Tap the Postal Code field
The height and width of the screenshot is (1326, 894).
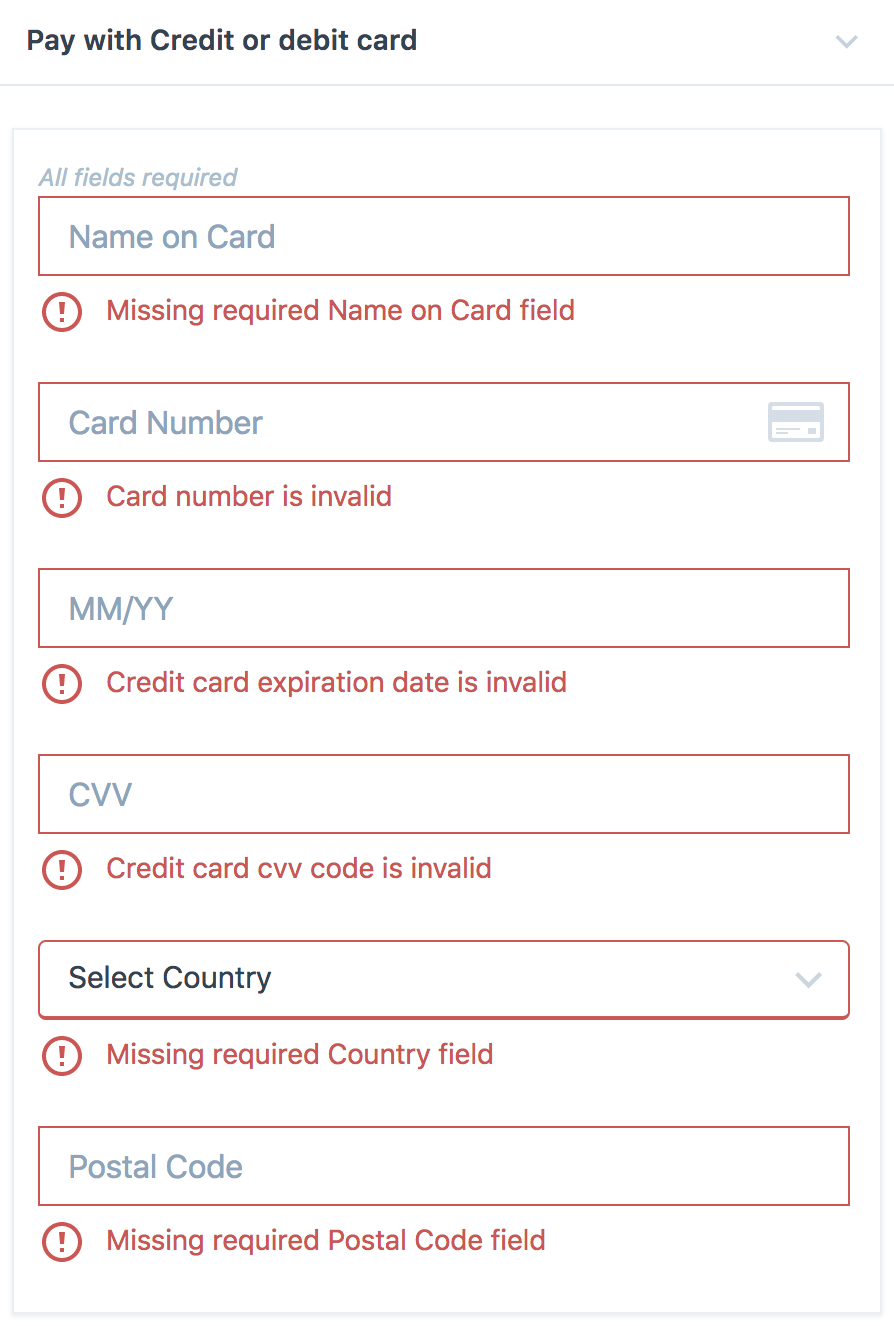click(x=443, y=1167)
